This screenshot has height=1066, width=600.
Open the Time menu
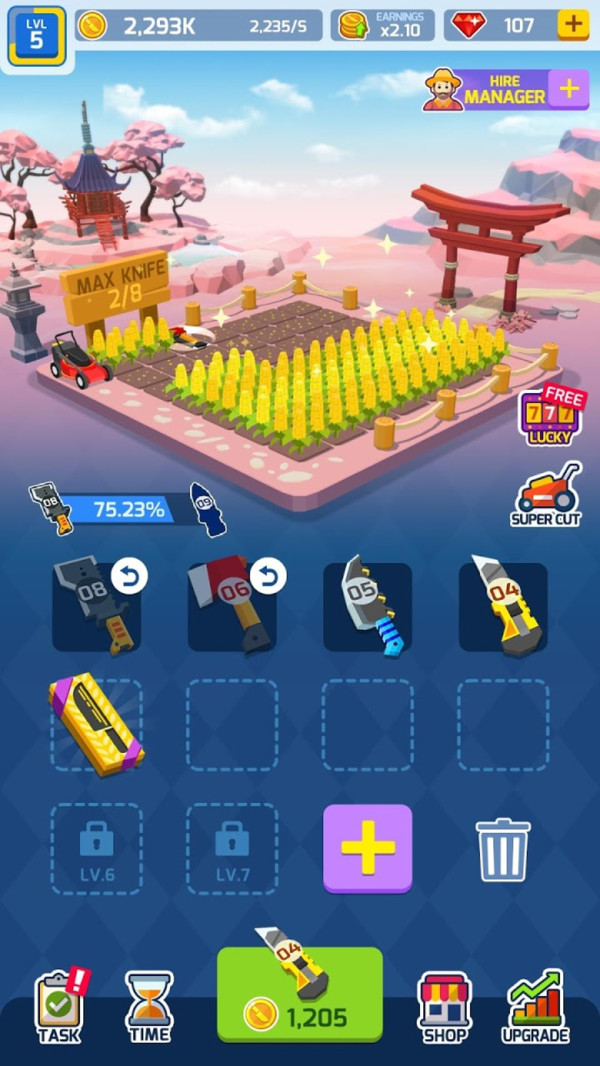148,1008
